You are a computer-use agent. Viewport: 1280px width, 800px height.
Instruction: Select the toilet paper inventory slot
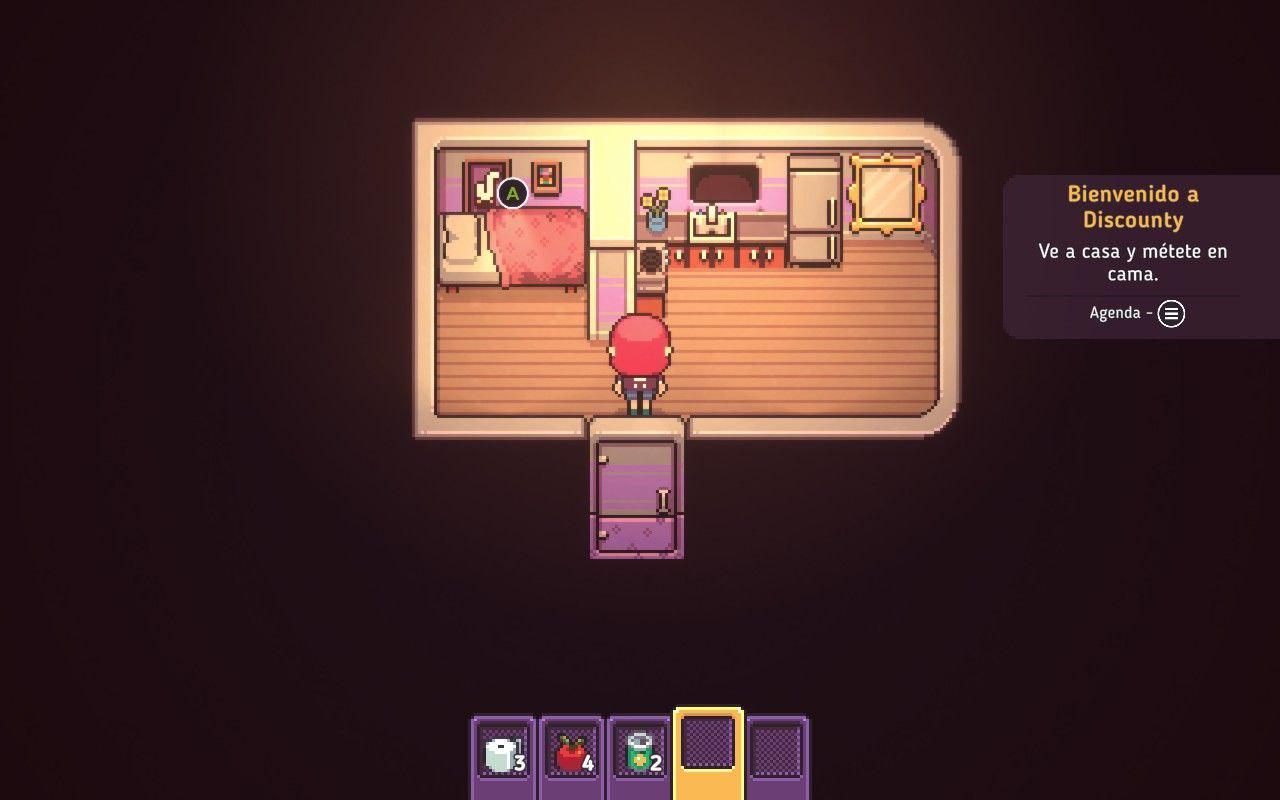tap(503, 755)
